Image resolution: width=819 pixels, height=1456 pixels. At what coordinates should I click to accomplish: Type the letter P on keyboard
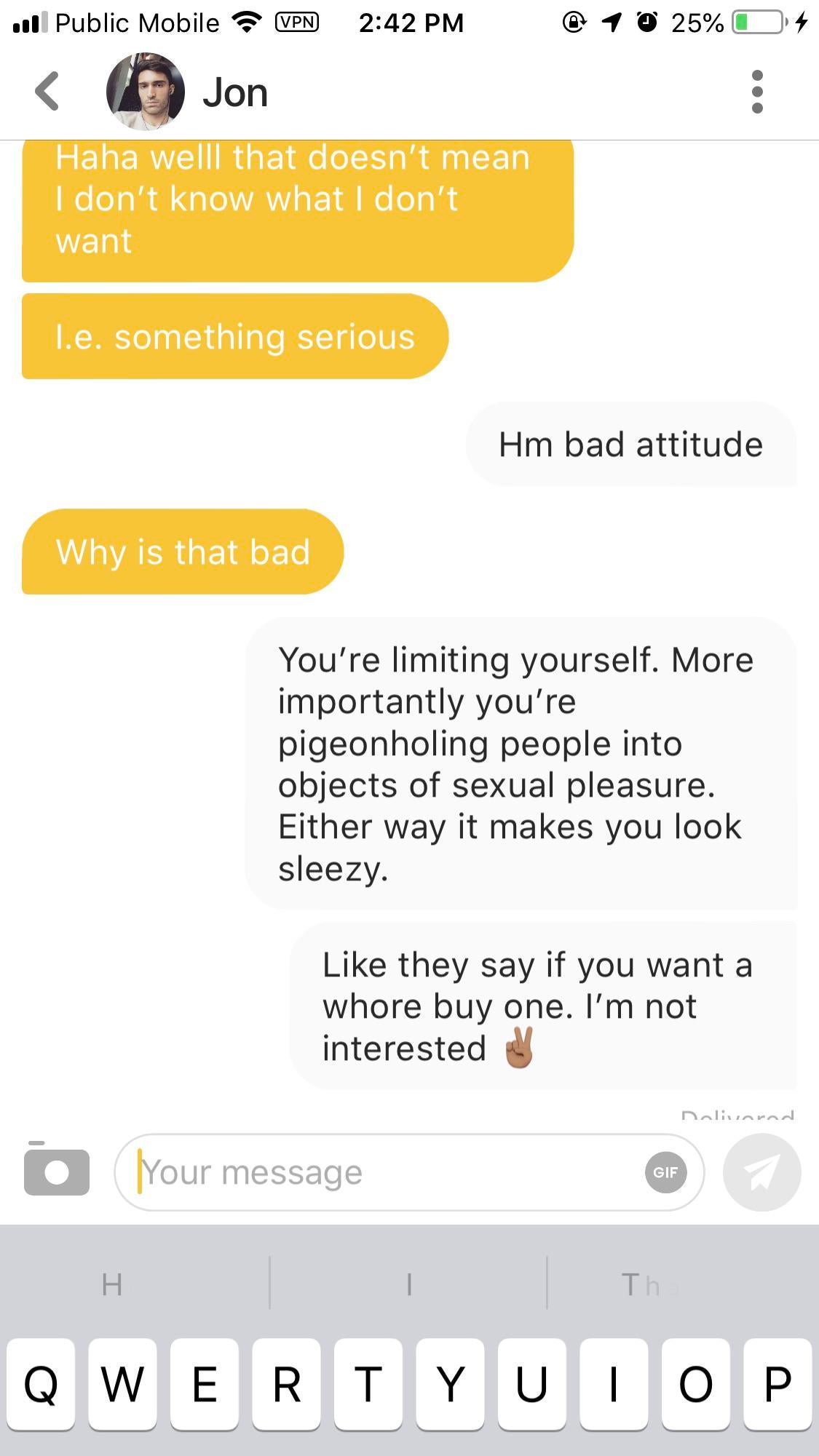click(x=778, y=1383)
